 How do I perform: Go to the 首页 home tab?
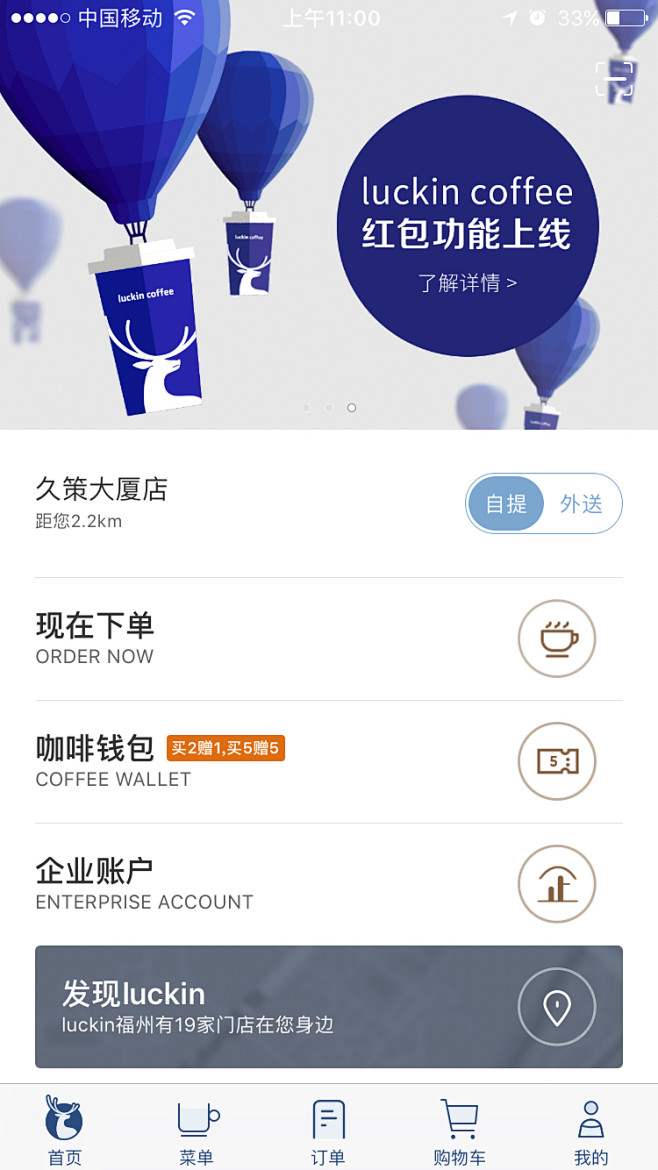(x=65, y=1129)
